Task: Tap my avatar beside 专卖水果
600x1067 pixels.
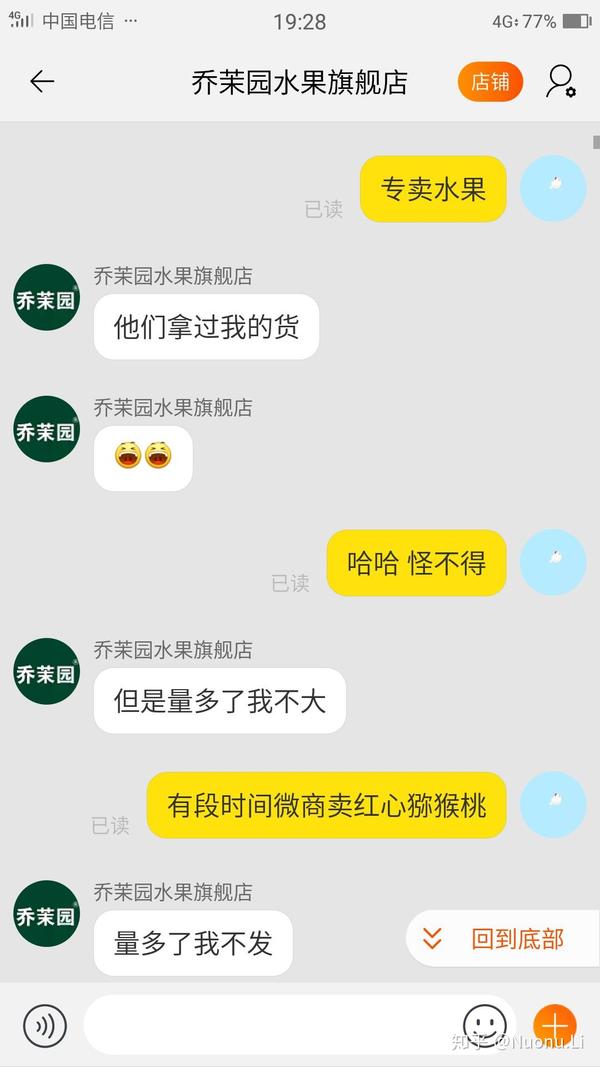Action: point(553,188)
